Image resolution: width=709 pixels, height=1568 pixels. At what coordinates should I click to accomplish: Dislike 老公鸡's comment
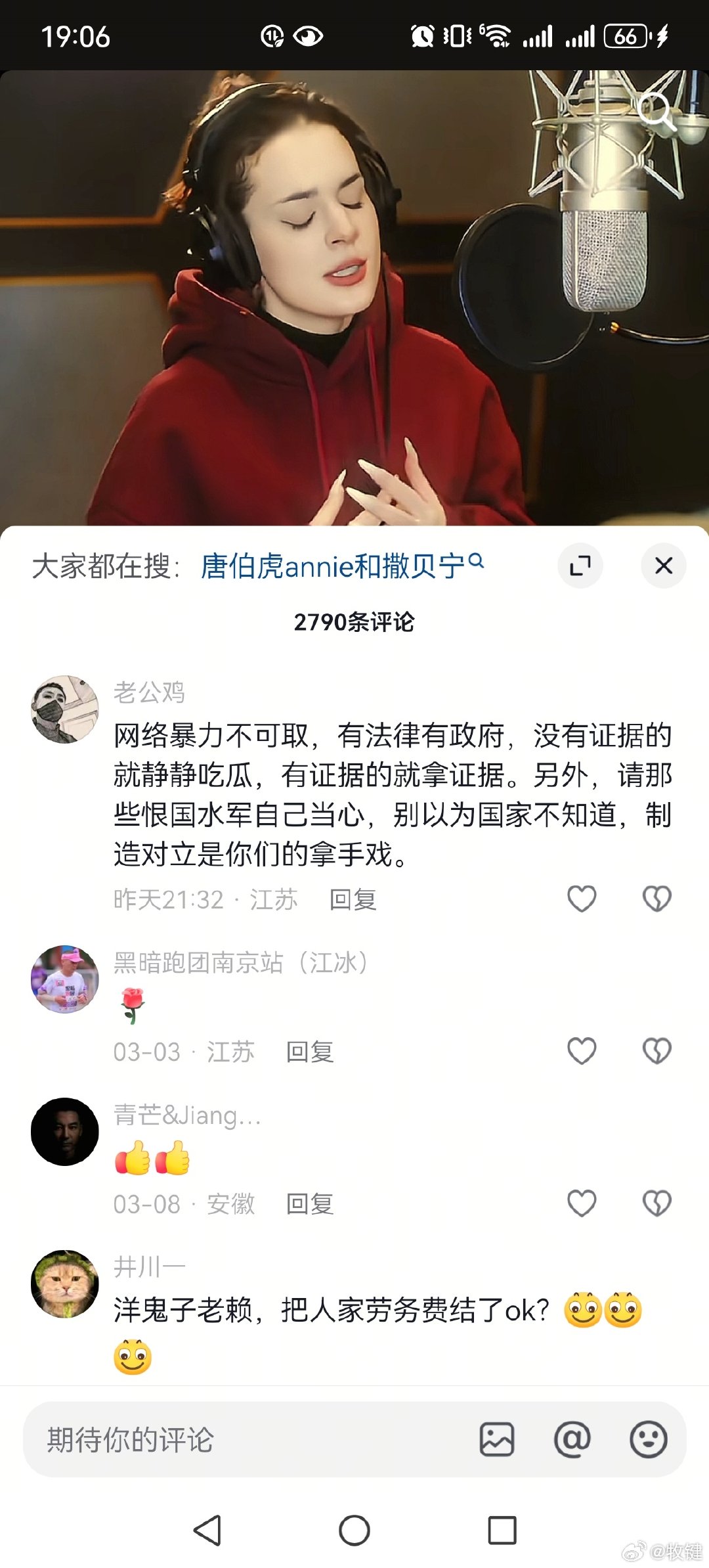[x=656, y=899]
